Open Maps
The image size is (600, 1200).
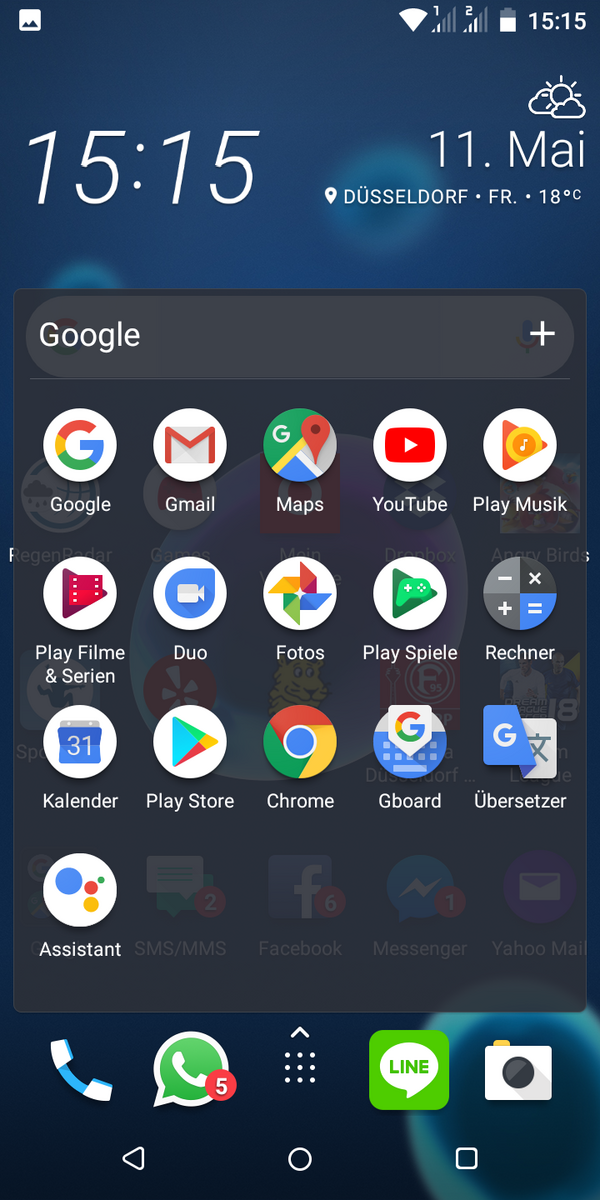[300, 447]
